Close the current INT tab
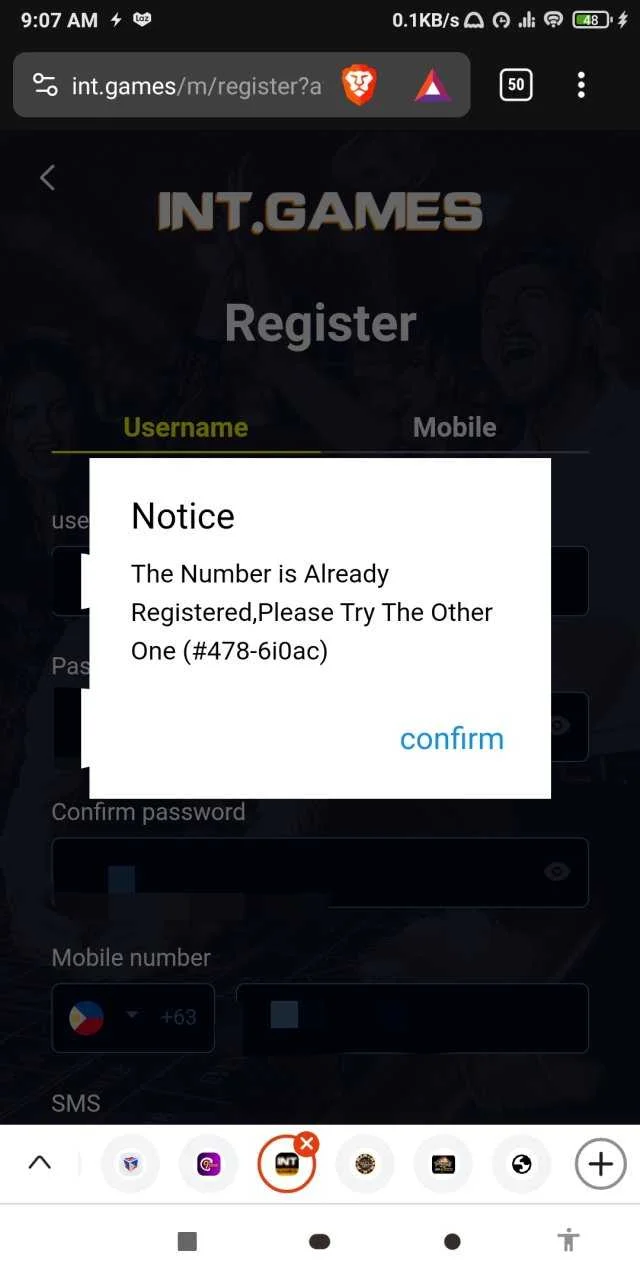640x1280 pixels. 307,1143
